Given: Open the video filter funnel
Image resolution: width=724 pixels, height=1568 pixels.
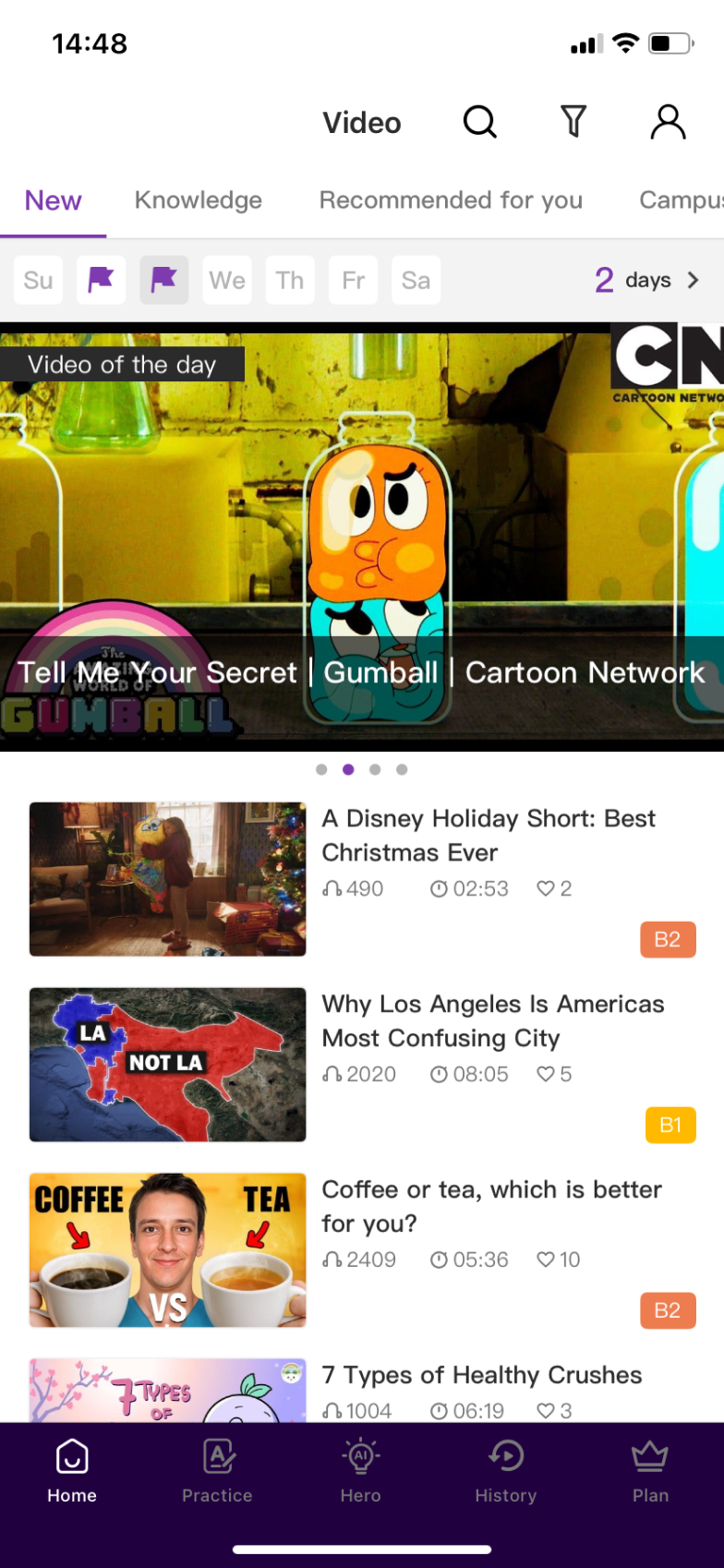Looking at the screenshot, I should (573, 122).
